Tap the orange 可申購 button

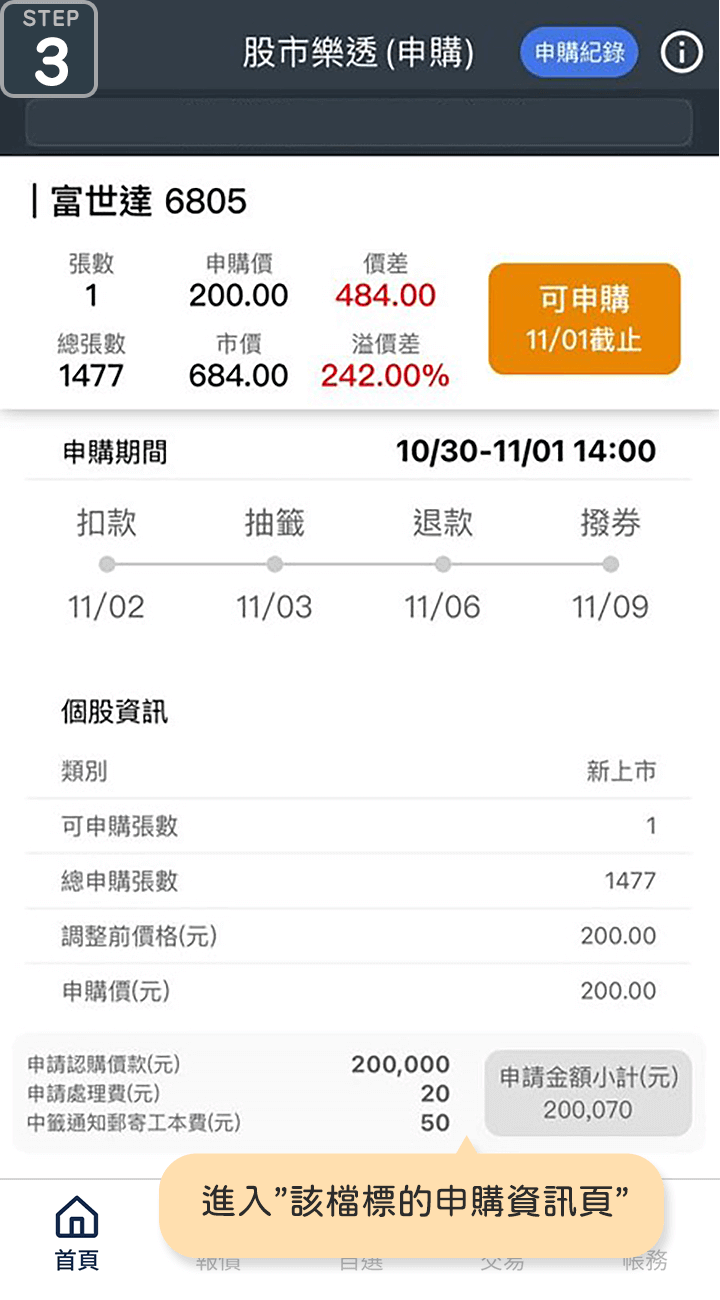coord(584,319)
